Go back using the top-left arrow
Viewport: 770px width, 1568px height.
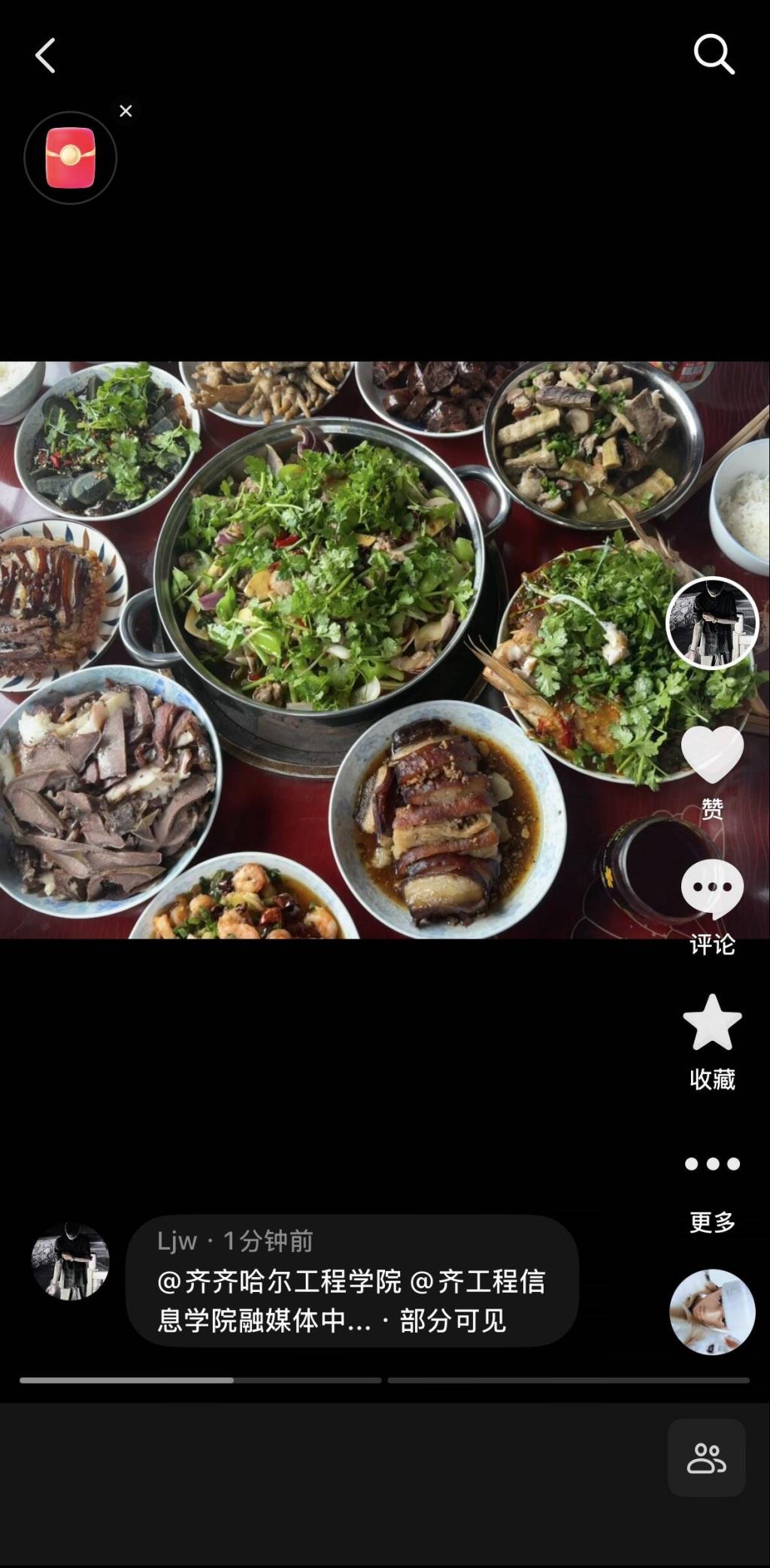point(45,56)
